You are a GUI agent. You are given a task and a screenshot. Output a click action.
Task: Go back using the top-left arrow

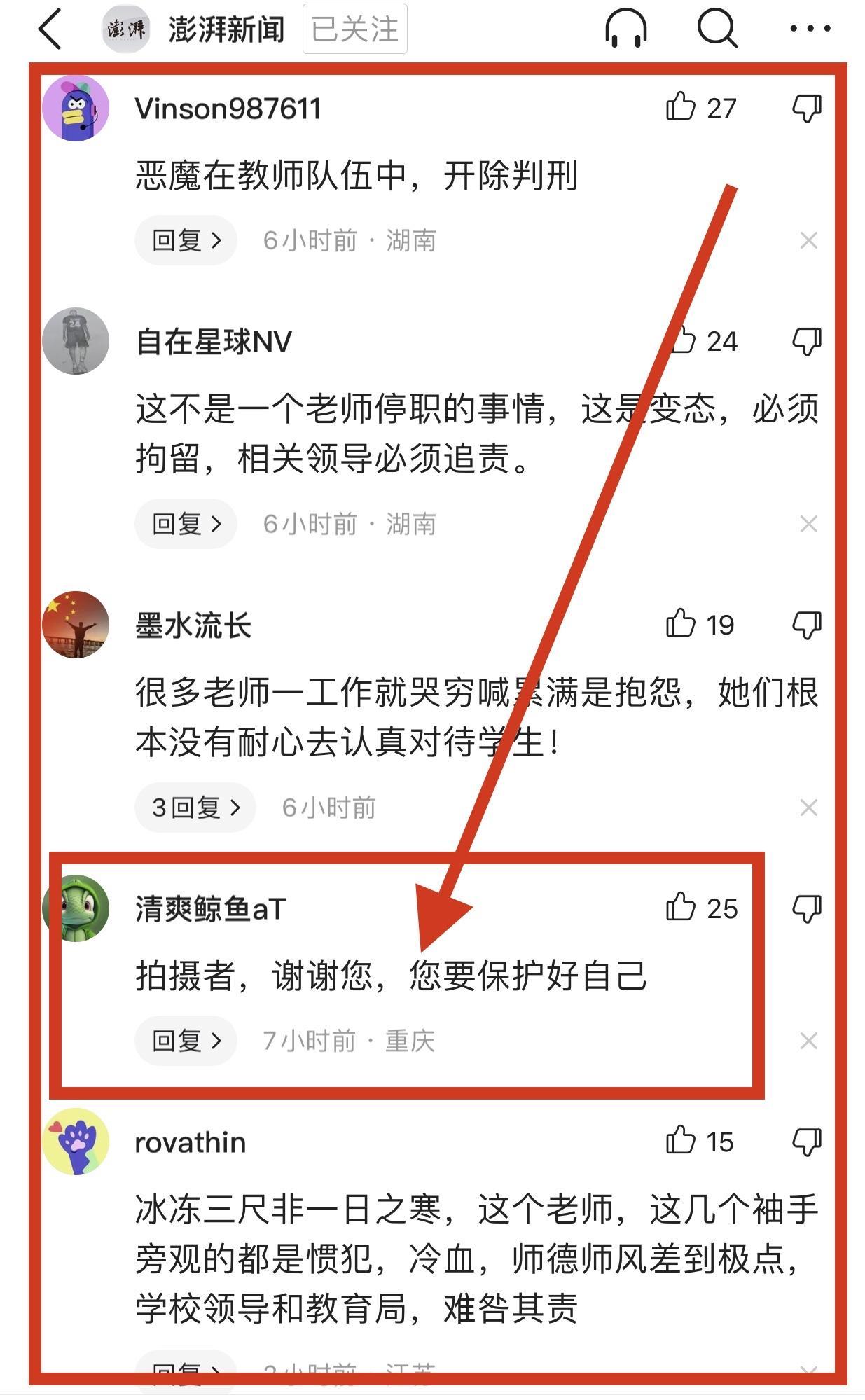pos(50,29)
